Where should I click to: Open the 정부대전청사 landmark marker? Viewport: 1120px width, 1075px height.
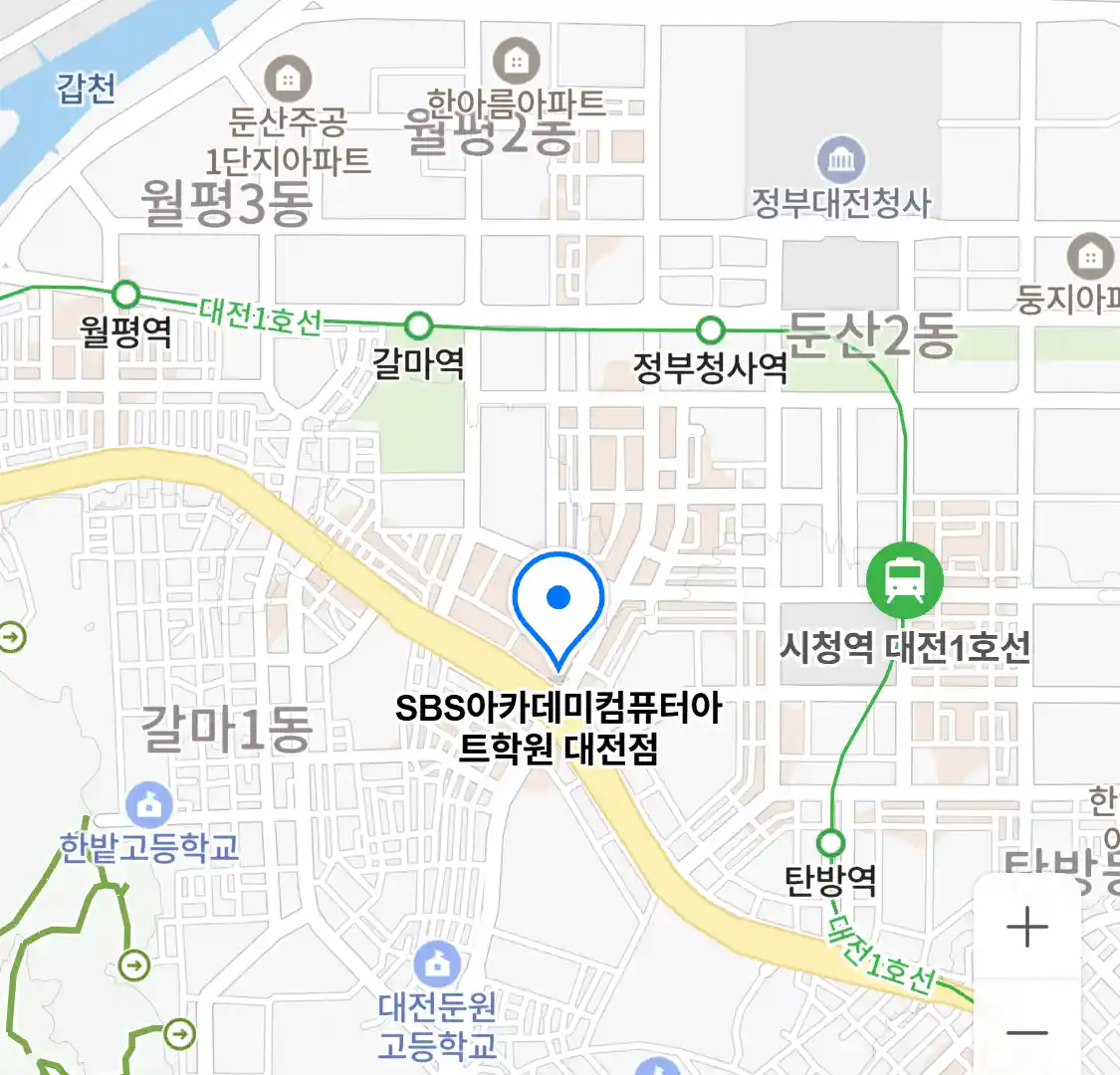[841, 160]
